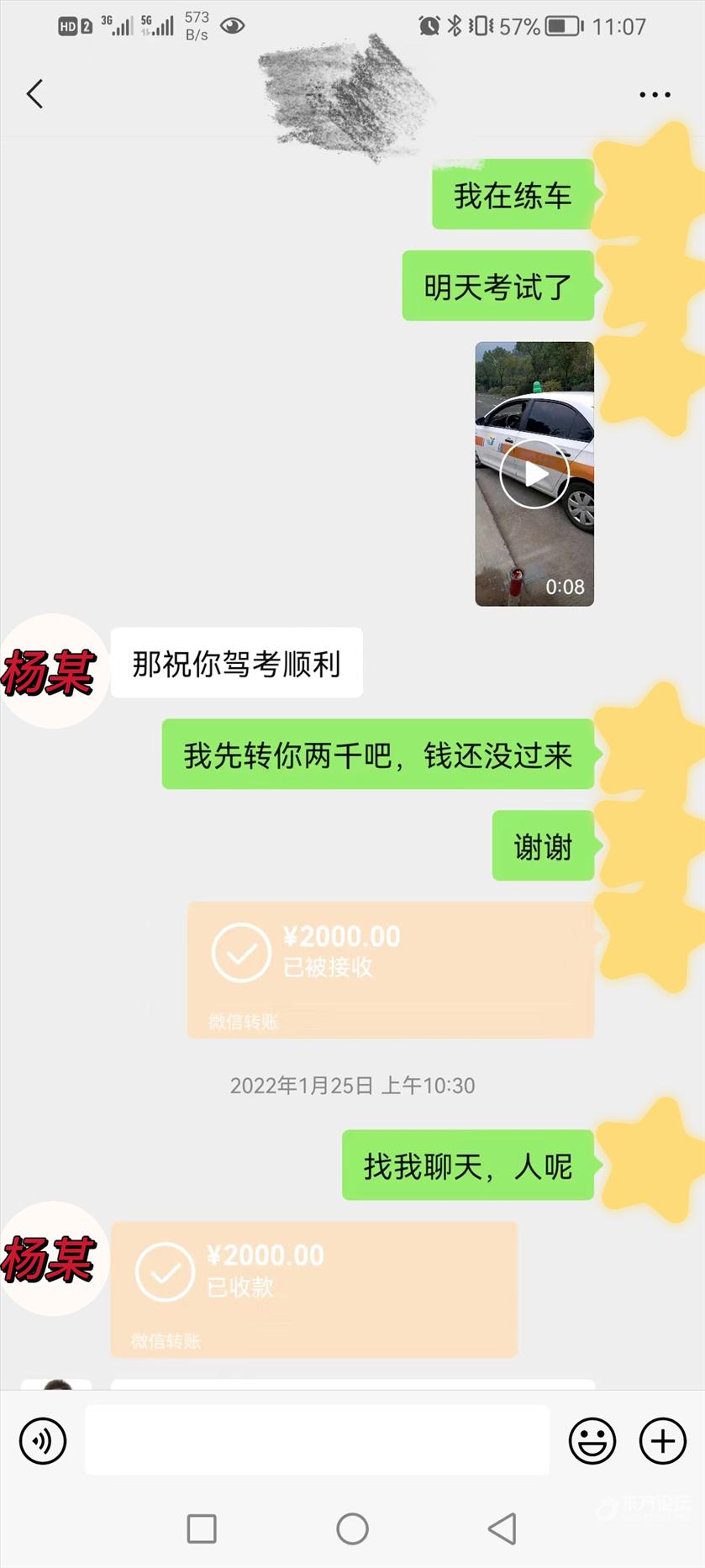Open the ¥2000.00 accepted transfer card
705x1568 pixels.
pos(390,970)
